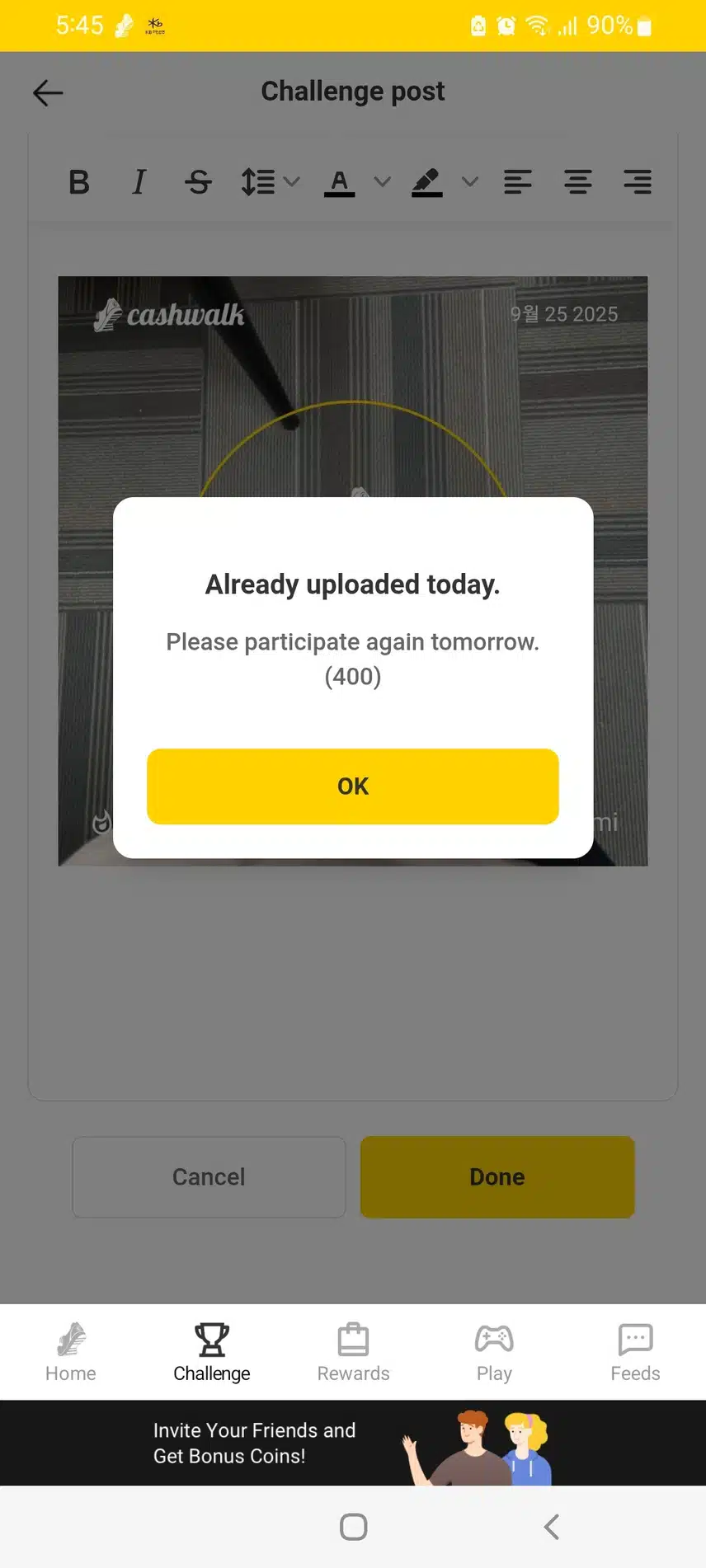The image size is (706, 1568).
Task: Switch to the Feeds tab
Action: 635,1352
